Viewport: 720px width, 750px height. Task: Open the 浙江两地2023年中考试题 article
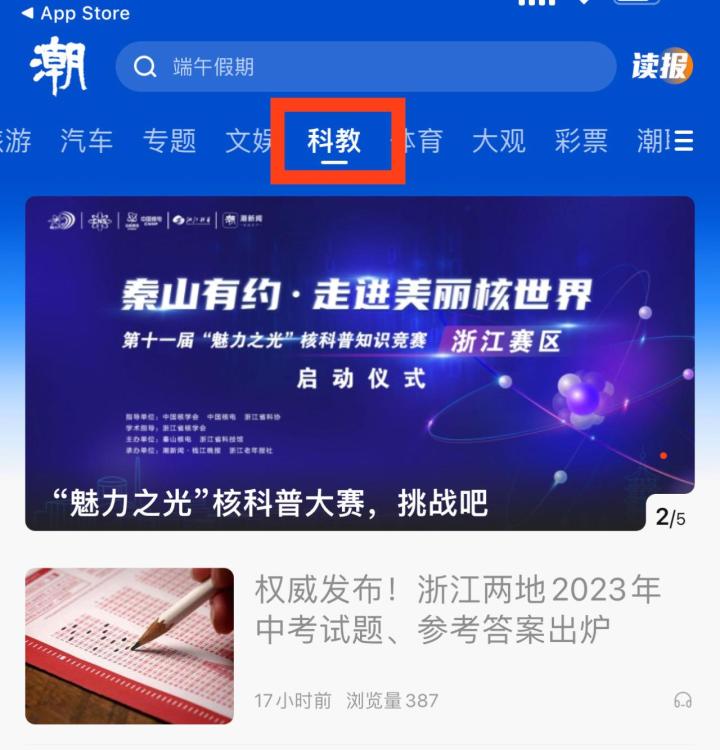[457, 610]
